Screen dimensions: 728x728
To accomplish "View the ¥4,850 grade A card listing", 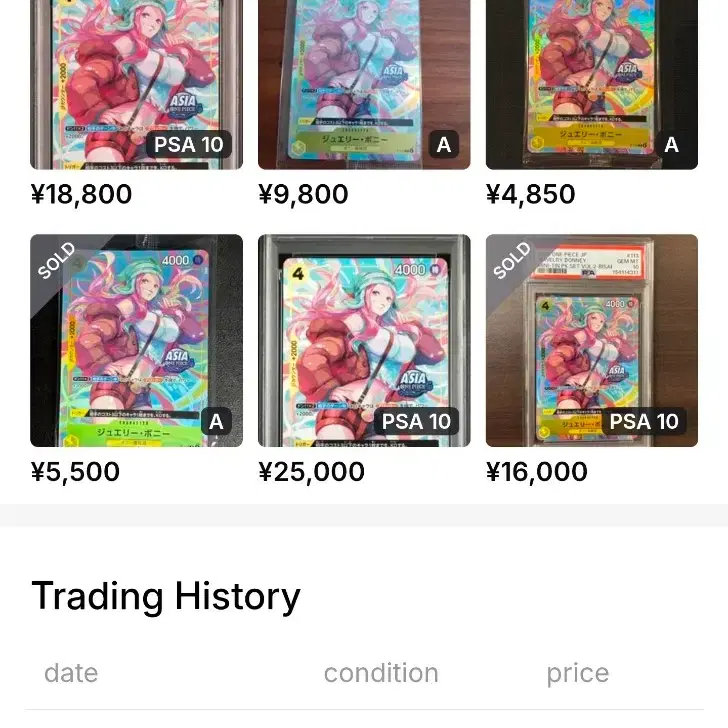I will 592,84.
